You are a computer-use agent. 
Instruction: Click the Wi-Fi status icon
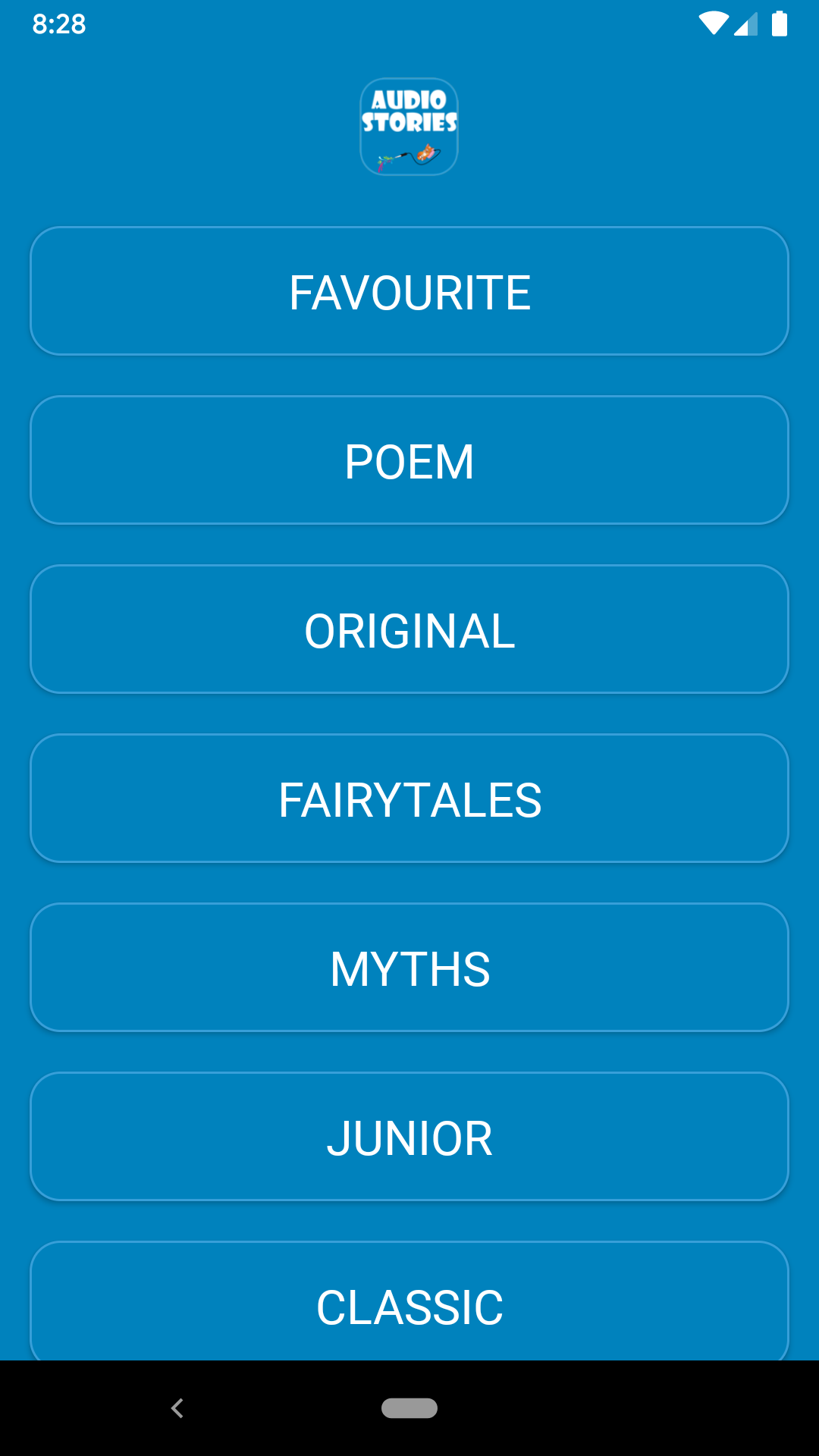tap(712, 24)
